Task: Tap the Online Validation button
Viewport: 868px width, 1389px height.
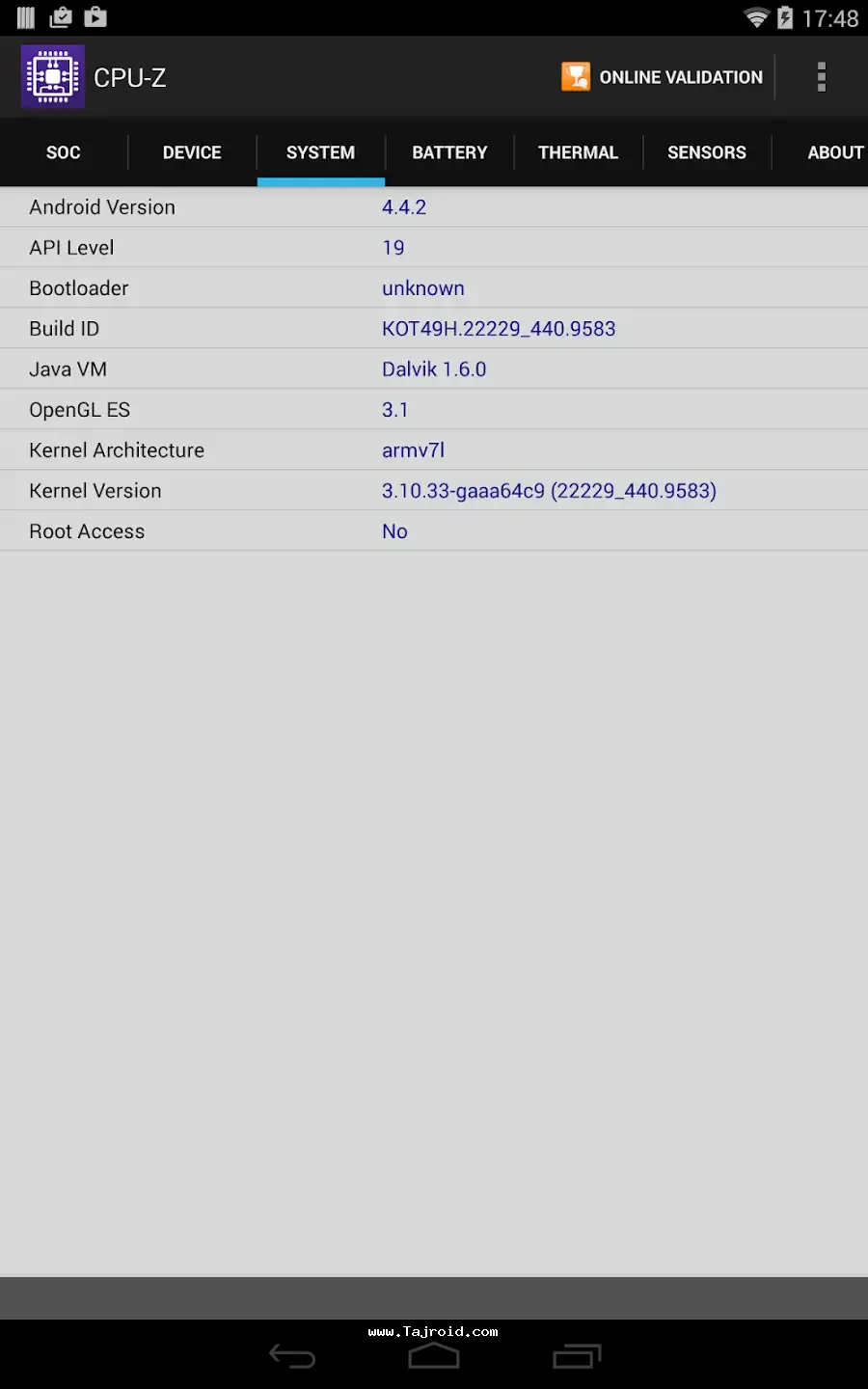Action: [x=664, y=77]
